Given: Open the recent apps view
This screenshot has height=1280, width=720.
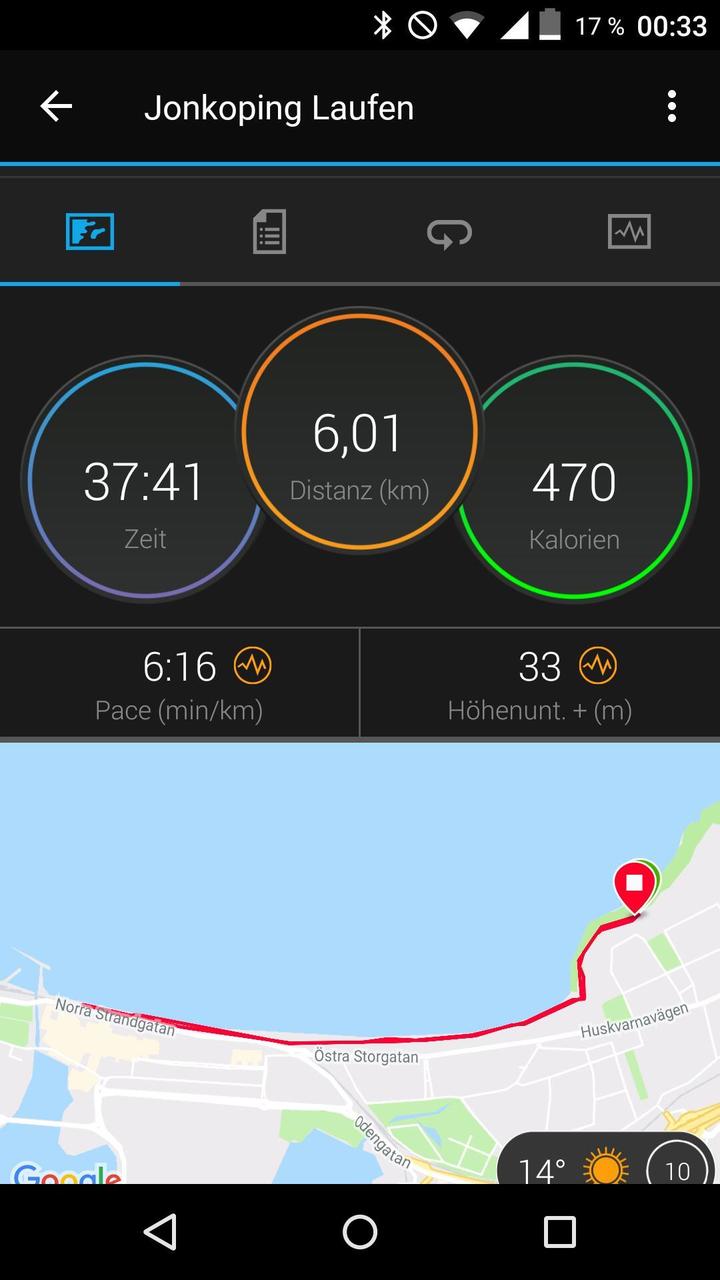Looking at the screenshot, I should 560,1232.
